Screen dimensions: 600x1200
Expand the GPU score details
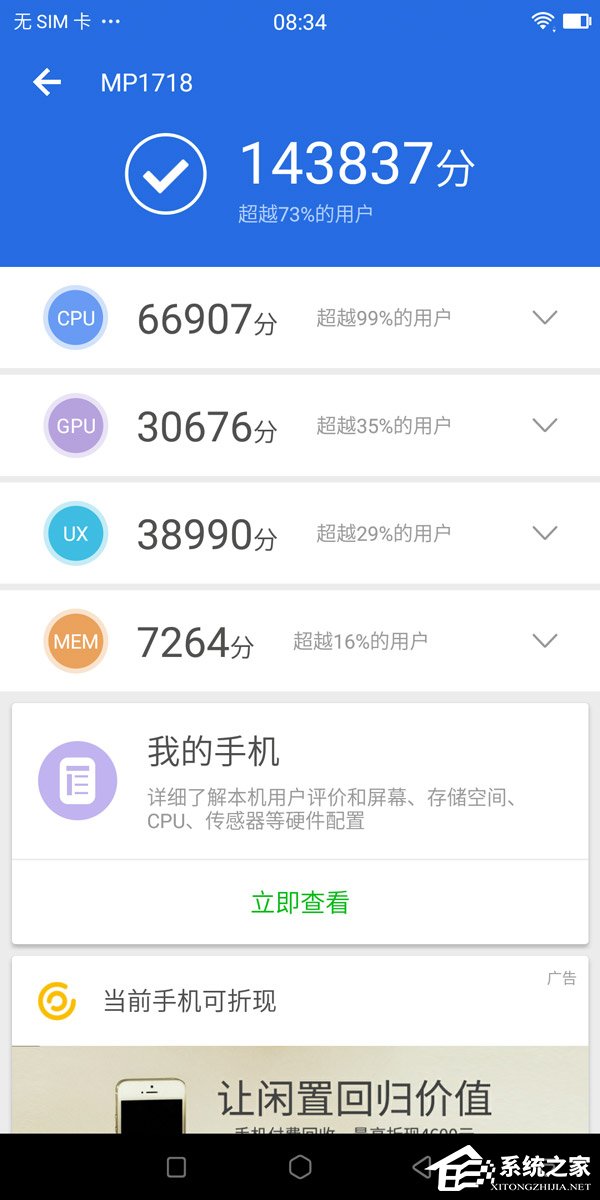(544, 425)
